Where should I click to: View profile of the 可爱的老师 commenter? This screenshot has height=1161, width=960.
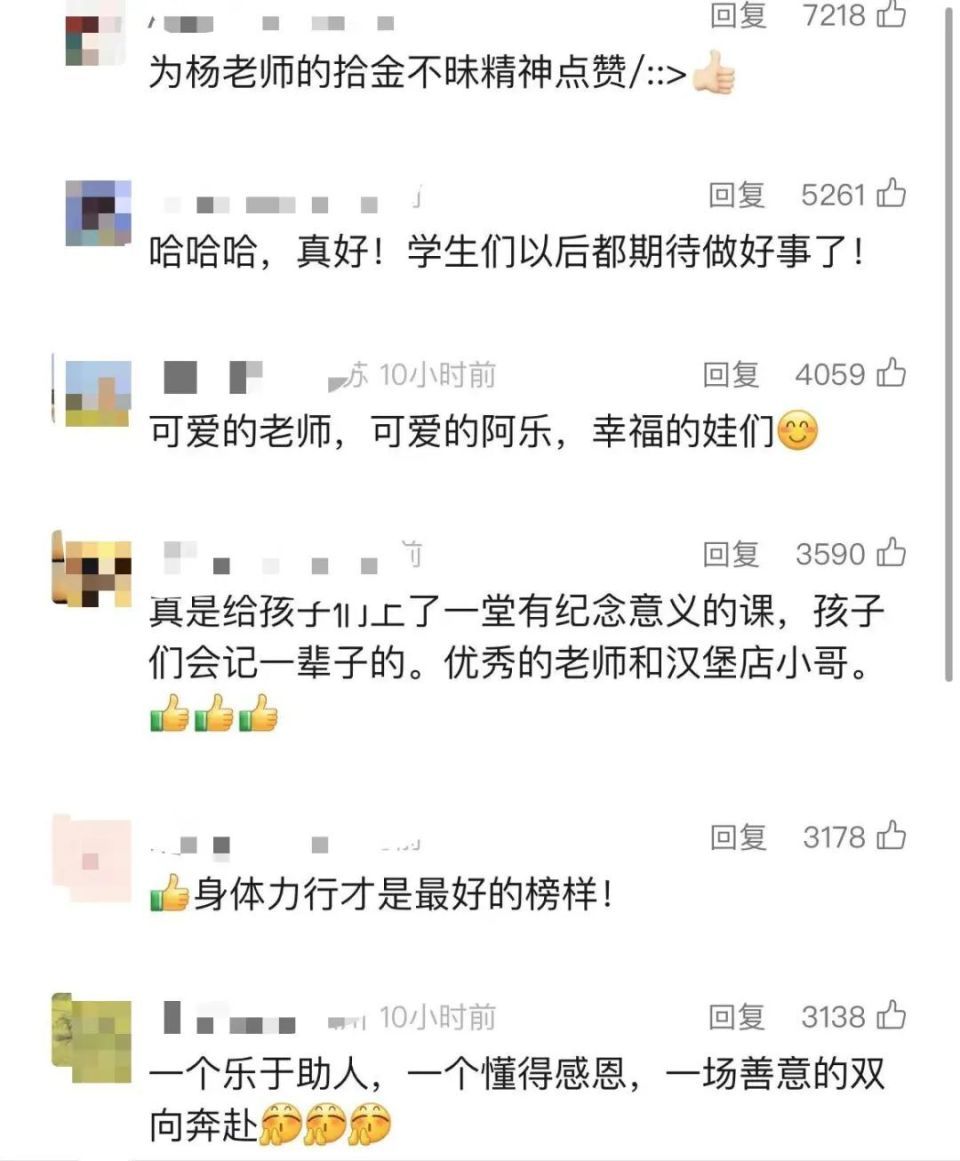click(x=98, y=393)
